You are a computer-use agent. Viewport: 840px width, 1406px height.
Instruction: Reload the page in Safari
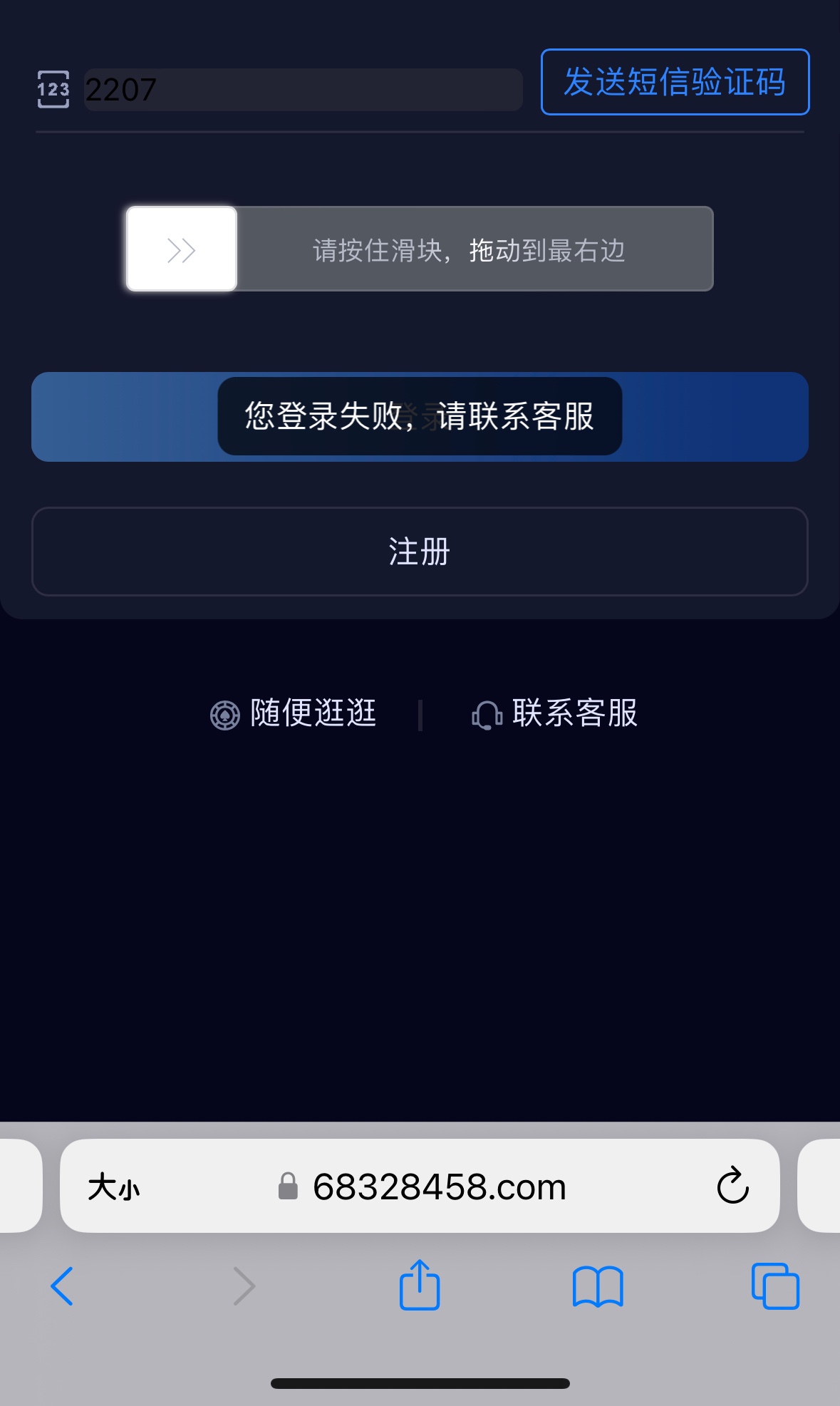click(x=732, y=1187)
